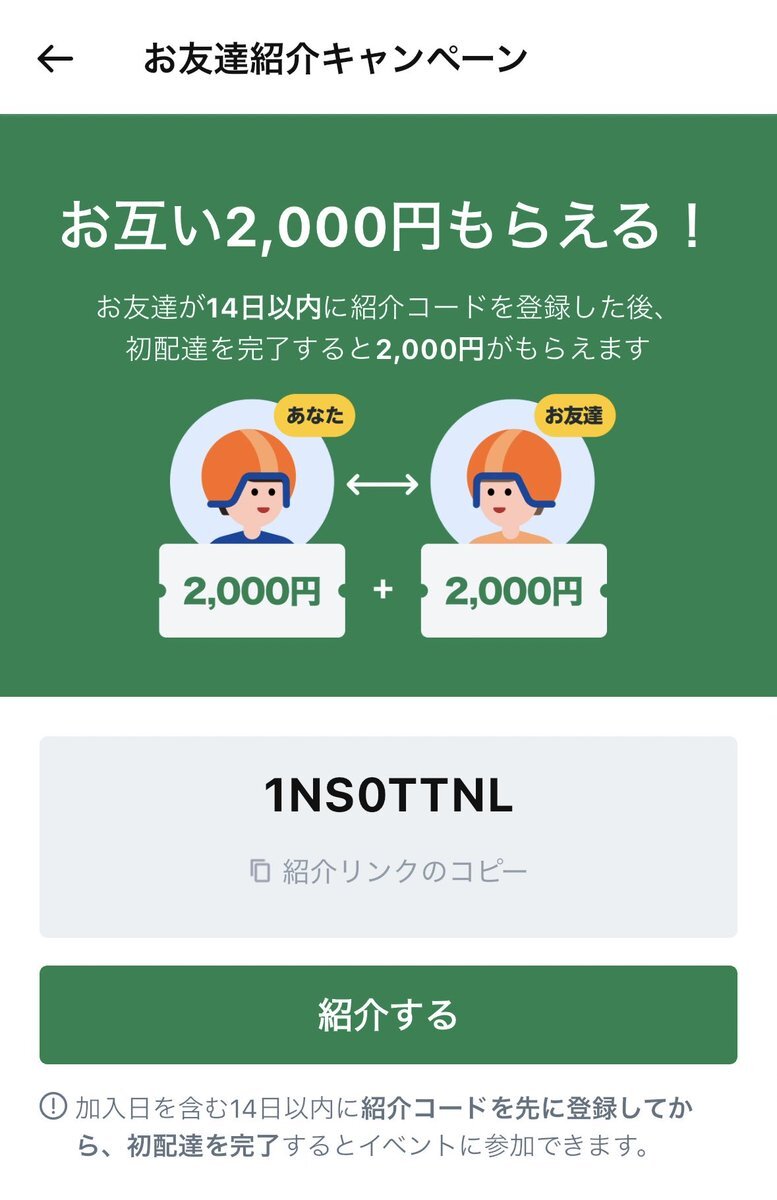
Task: Go back using the top-left arrow
Action: tap(55, 59)
